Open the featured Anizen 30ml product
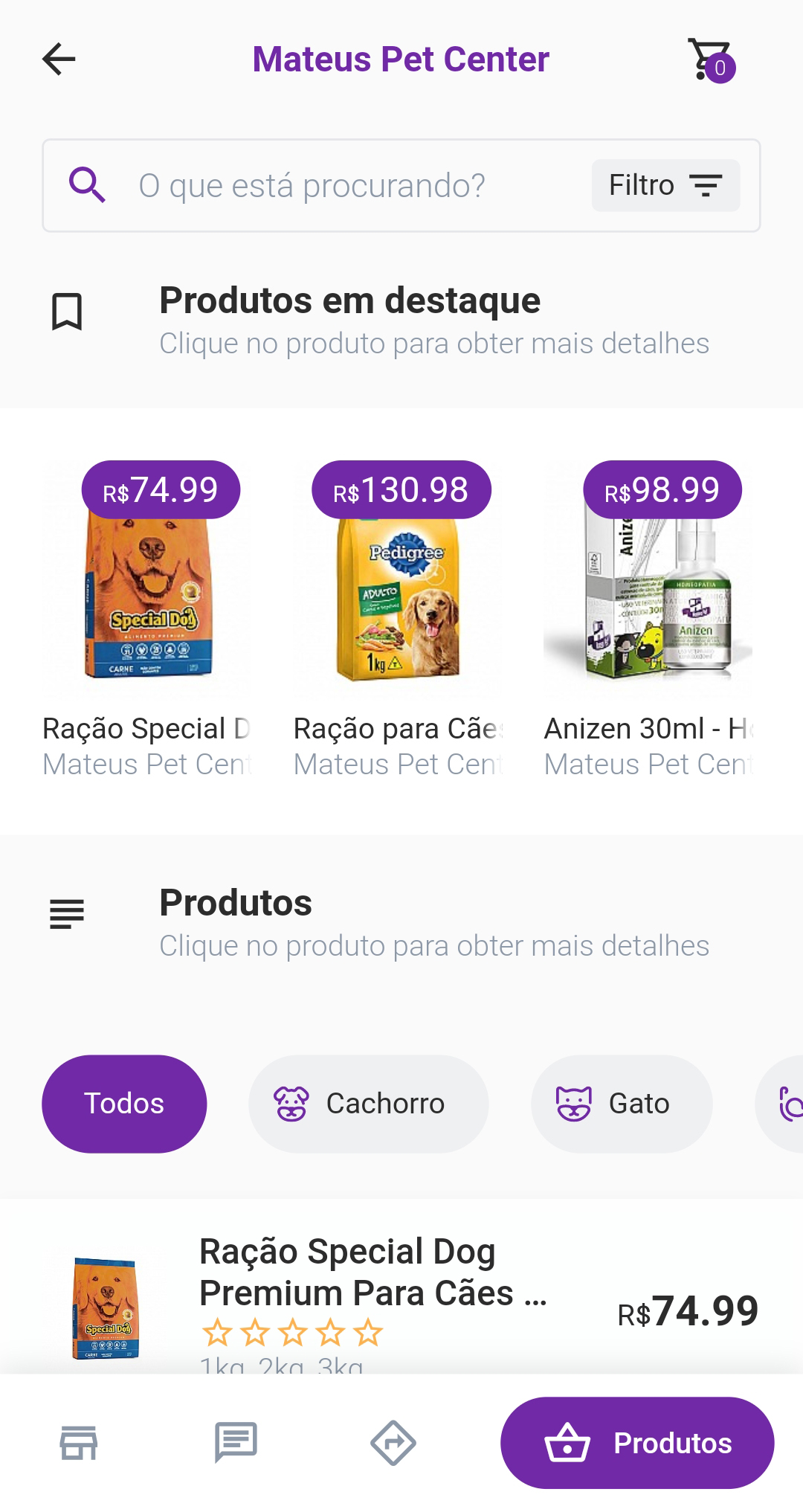This screenshot has height=1512, width=803. click(648, 617)
